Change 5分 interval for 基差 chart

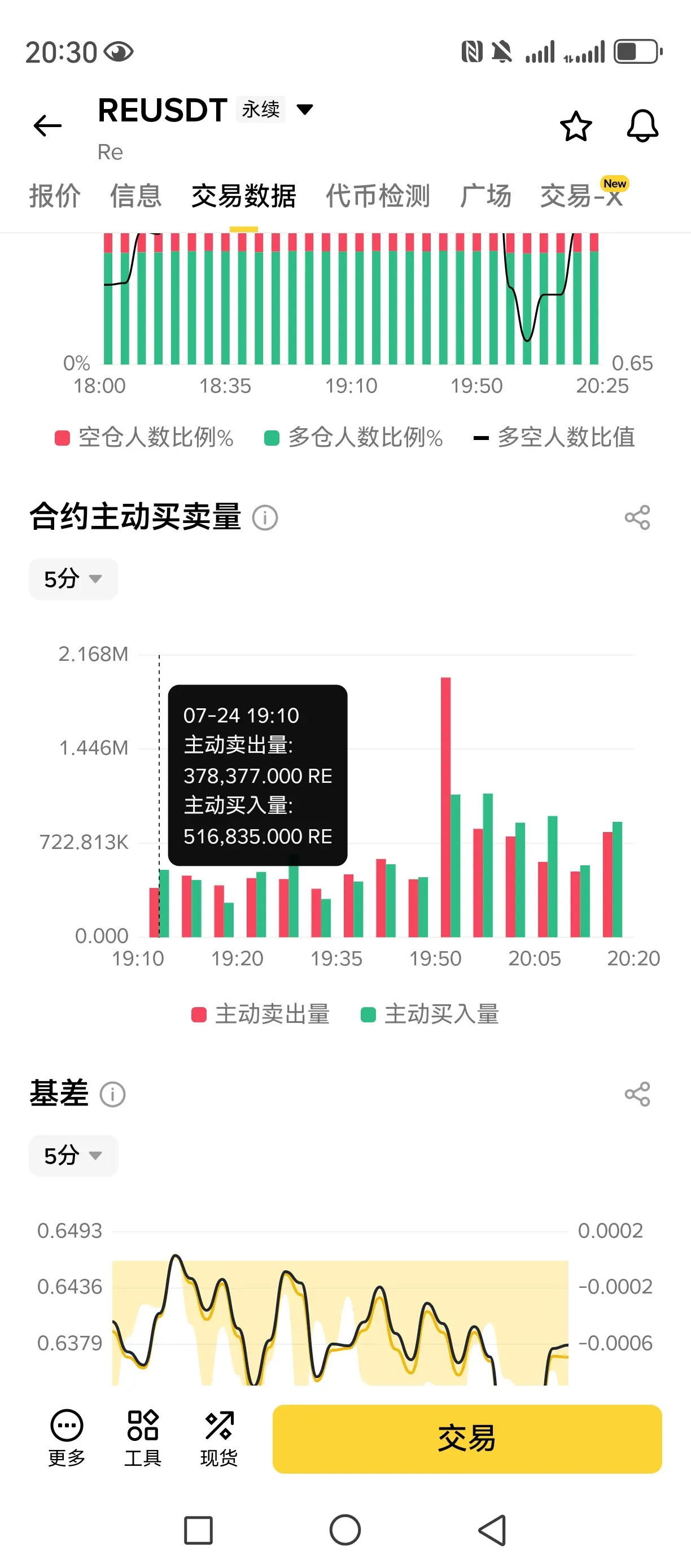pyautogui.click(x=73, y=1155)
